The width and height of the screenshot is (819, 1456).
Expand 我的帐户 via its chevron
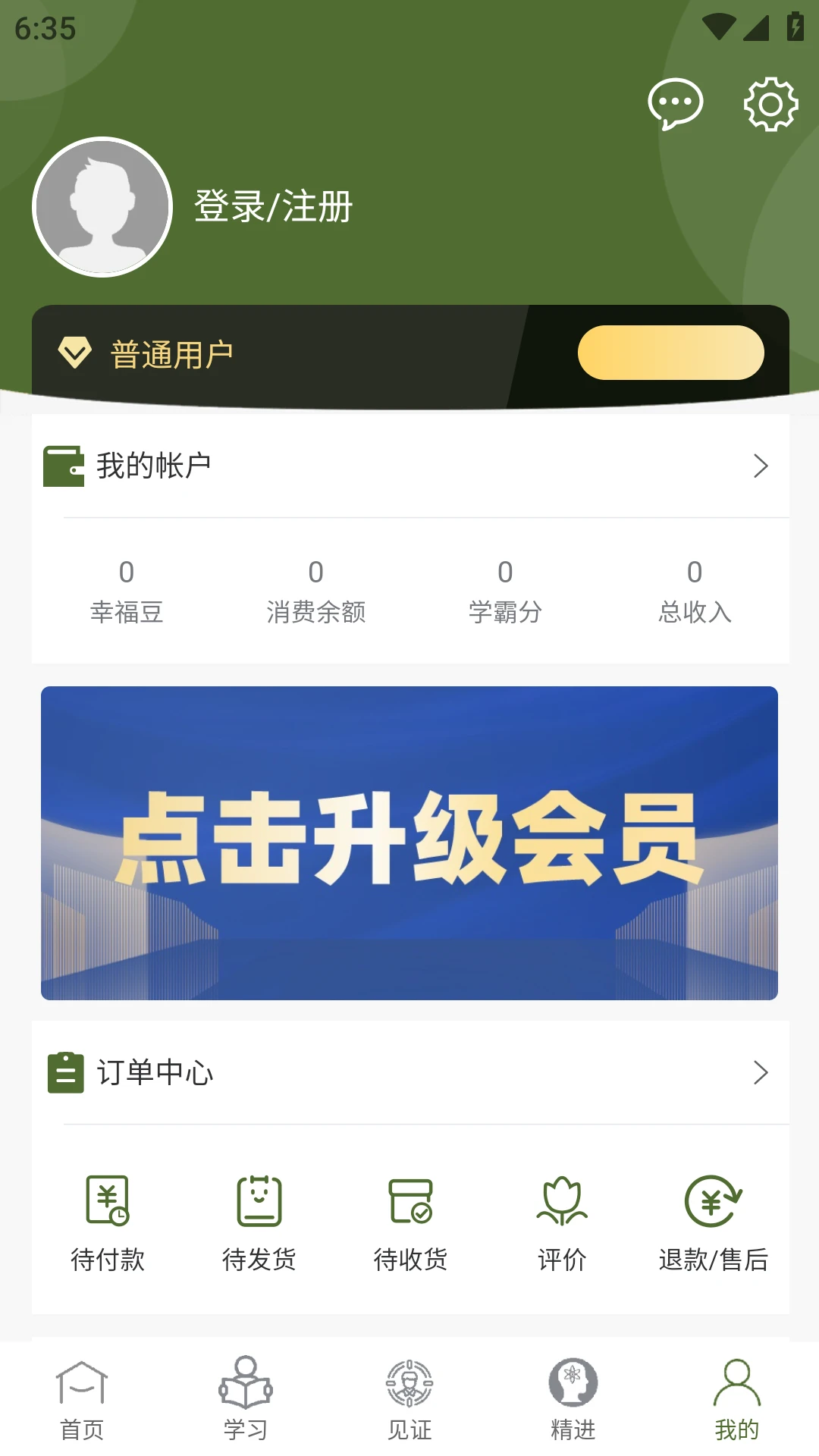[x=761, y=465]
